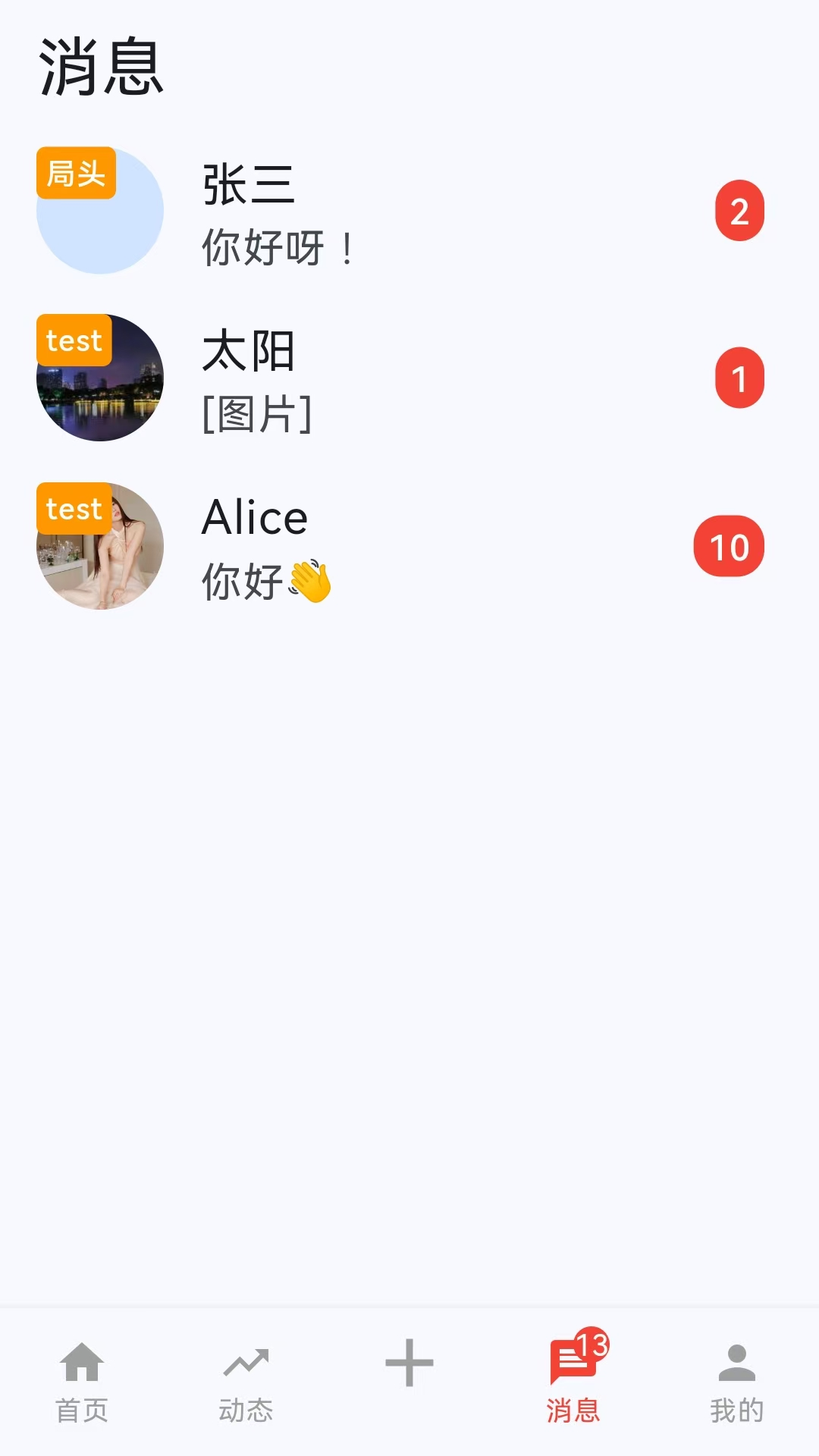Click the test badge on Alice's avatar
Screen dimensions: 819x1456
point(73,508)
